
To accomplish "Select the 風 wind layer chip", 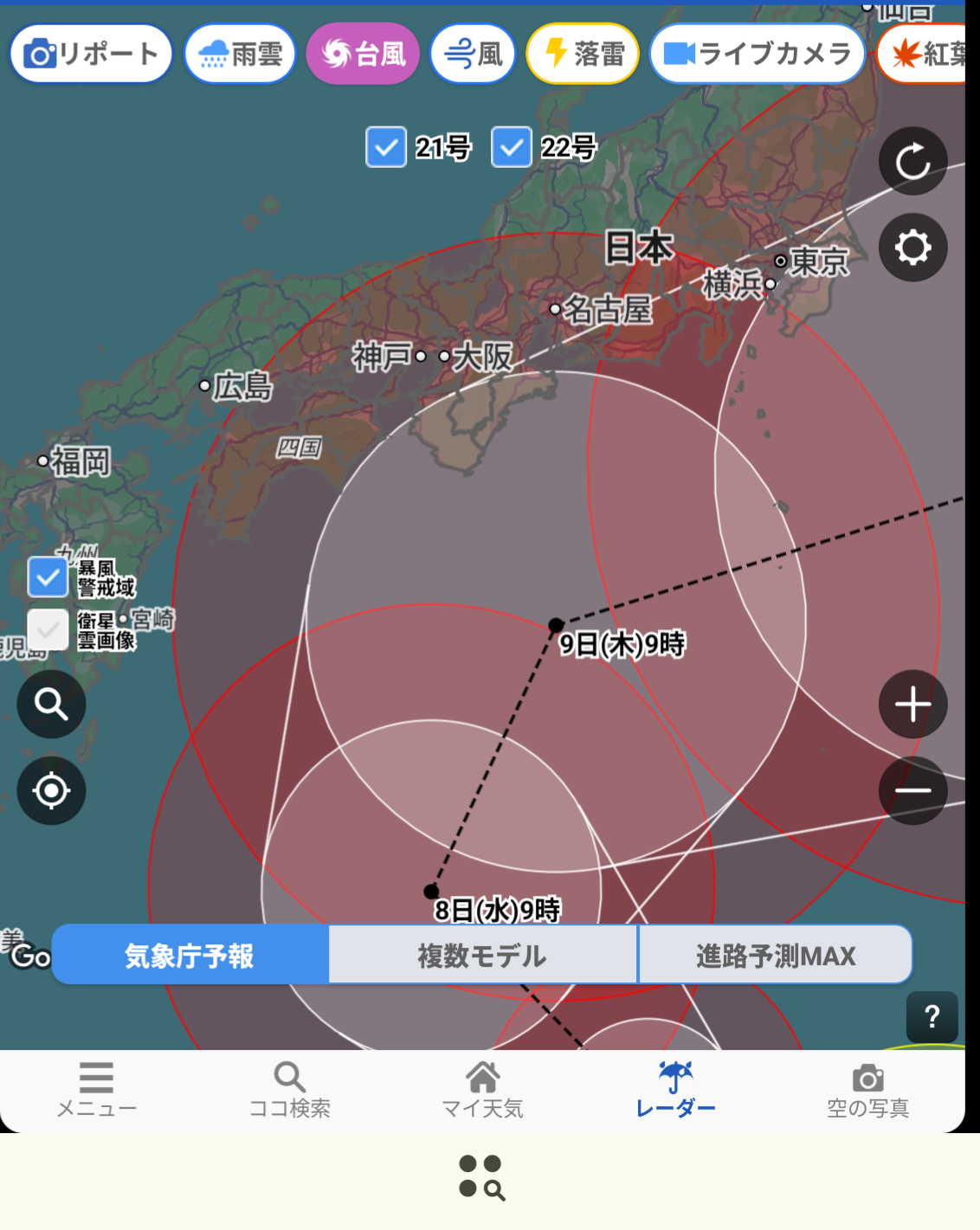I will pyautogui.click(x=473, y=54).
